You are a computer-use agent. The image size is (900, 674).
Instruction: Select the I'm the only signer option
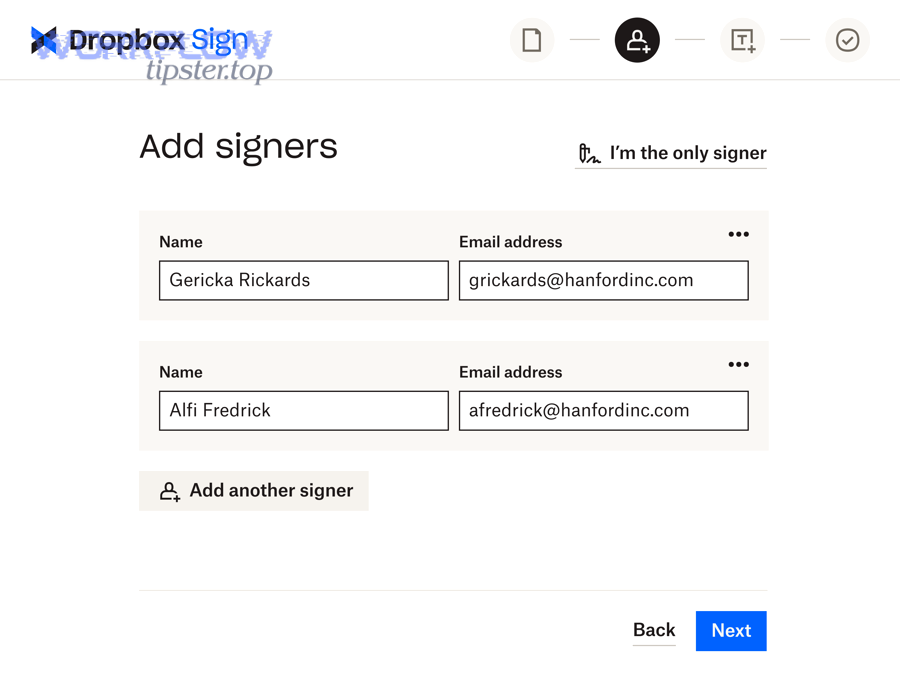(x=671, y=153)
